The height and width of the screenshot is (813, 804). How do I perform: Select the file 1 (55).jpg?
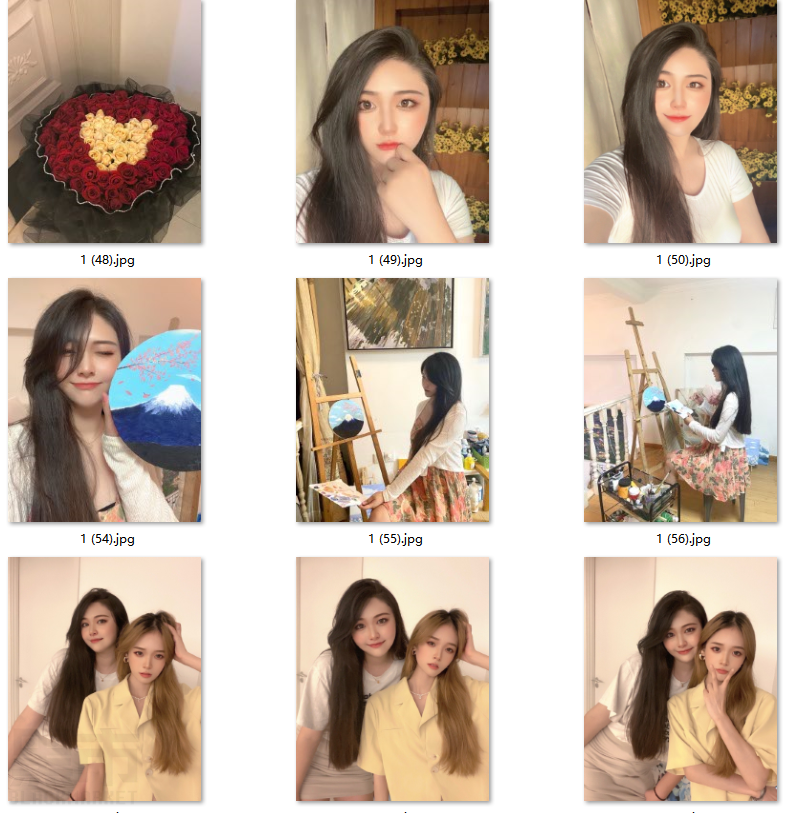click(x=393, y=400)
